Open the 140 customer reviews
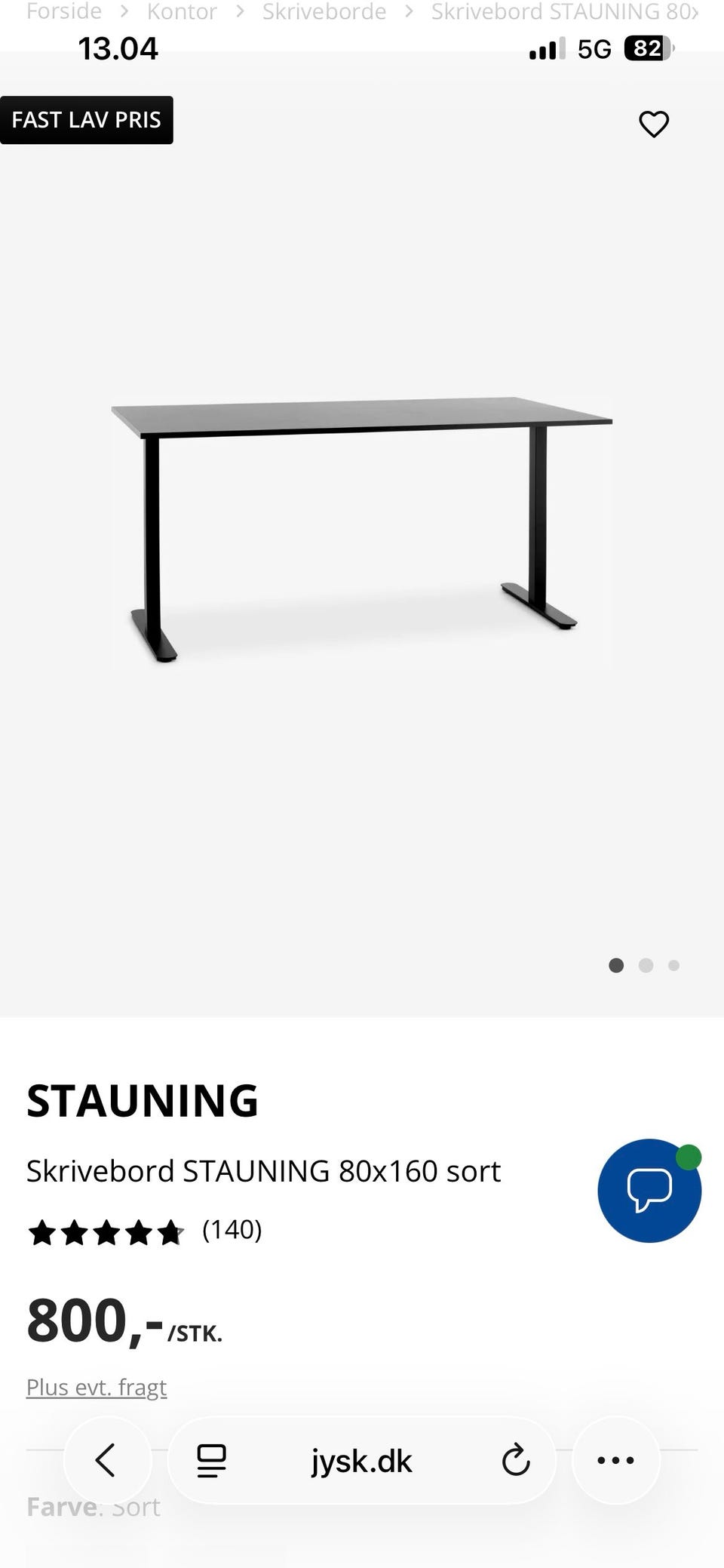The image size is (724, 1568). [232, 1229]
